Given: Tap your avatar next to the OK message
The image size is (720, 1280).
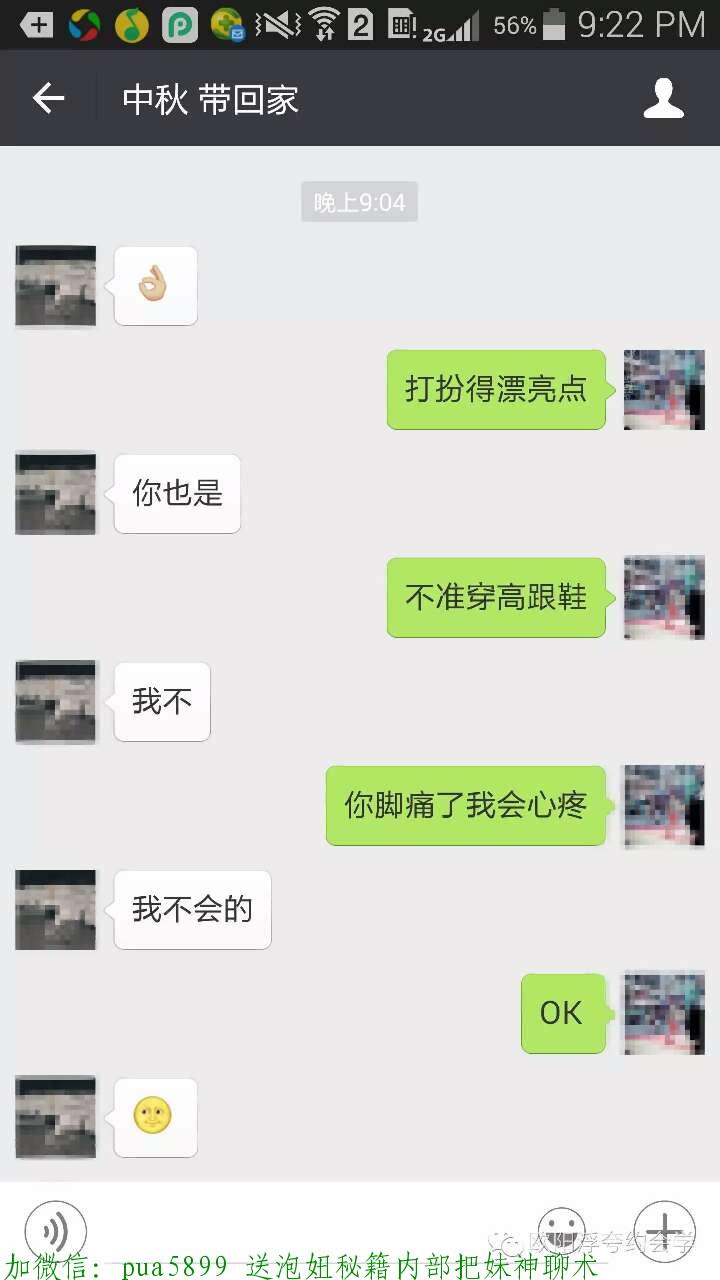Looking at the screenshot, I should click(663, 1013).
